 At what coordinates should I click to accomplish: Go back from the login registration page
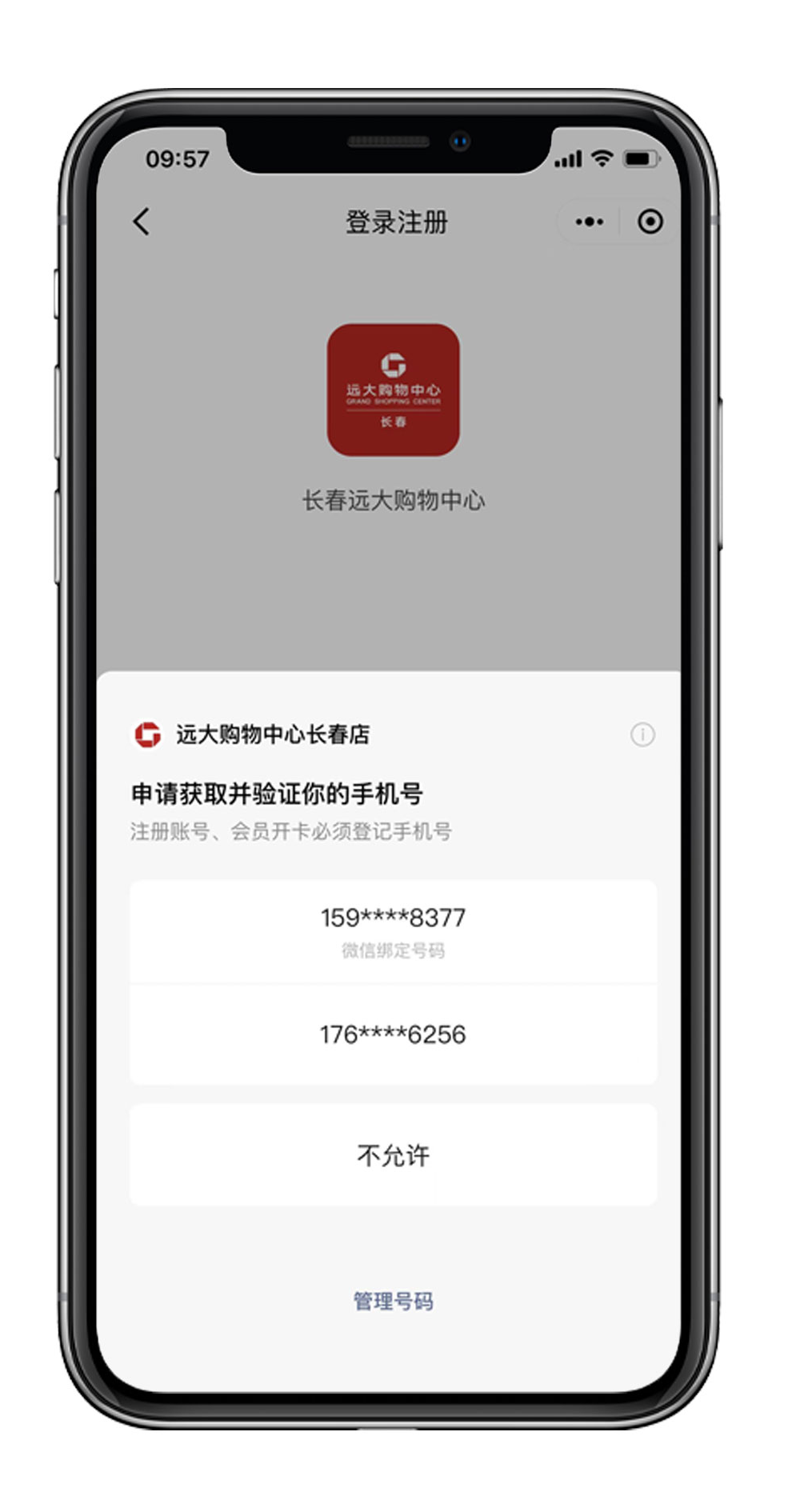click(142, 222)
